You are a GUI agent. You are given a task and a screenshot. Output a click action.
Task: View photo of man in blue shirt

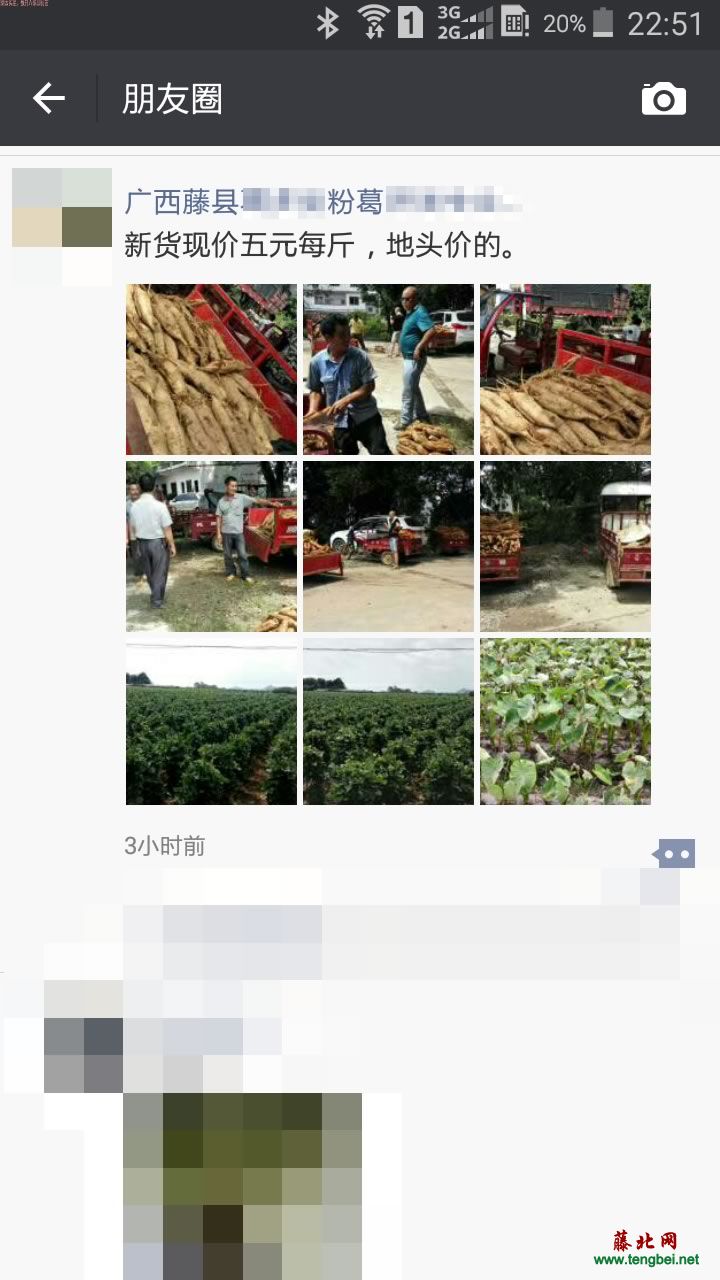[x=388, y=369]
